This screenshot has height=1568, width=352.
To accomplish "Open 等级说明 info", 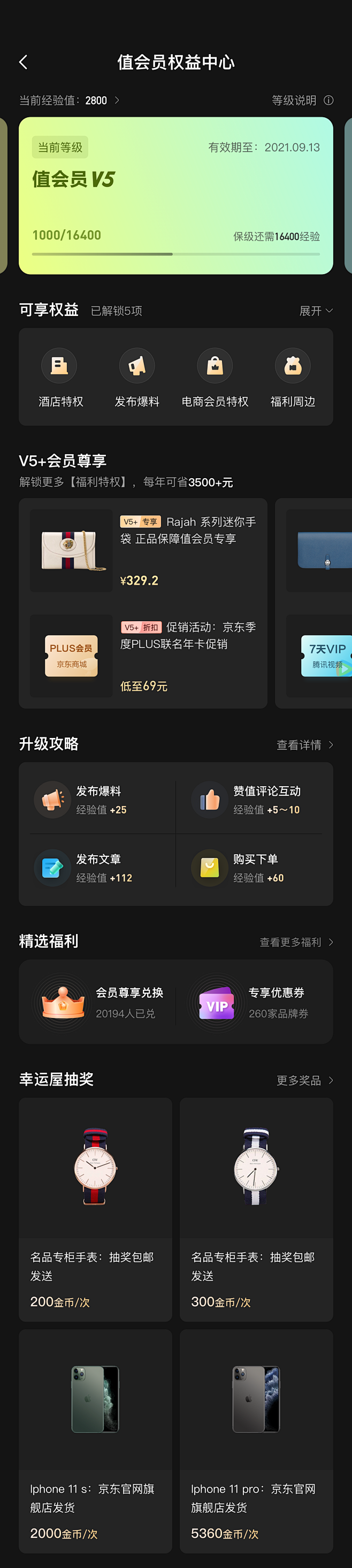I will 302,101.
